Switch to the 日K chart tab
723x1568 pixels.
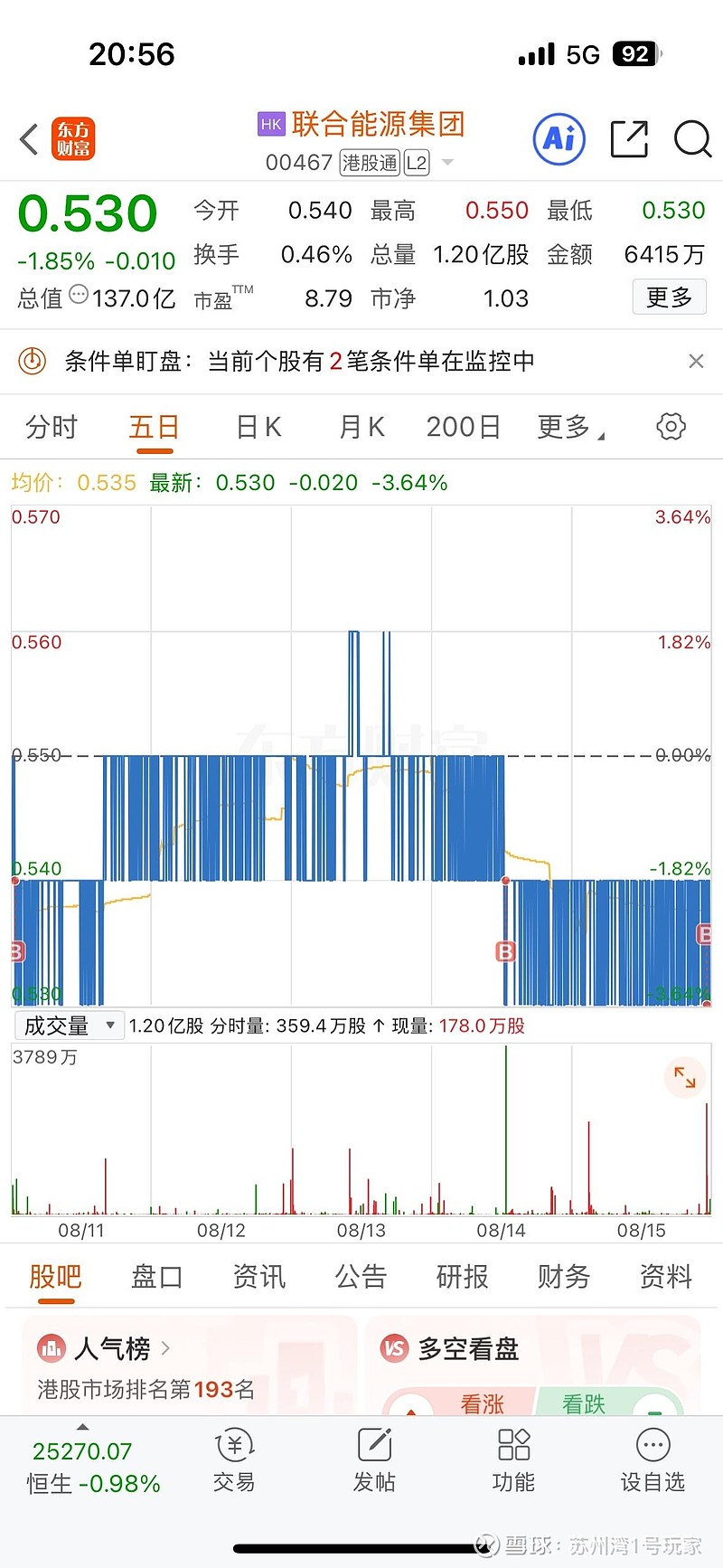258,427
